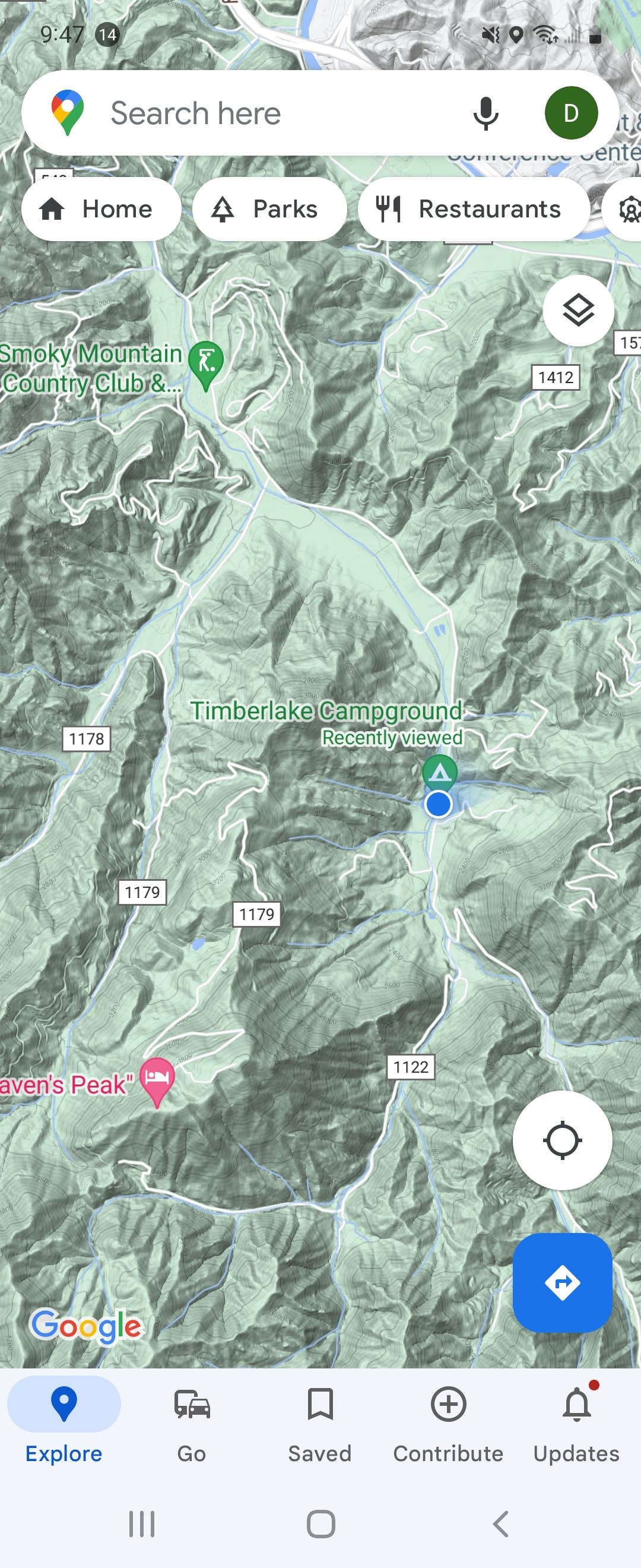The height and width of the screenshot is (1568, 641).
Task: Open the account profile avatar D
Action: click(x=570, y=113)
